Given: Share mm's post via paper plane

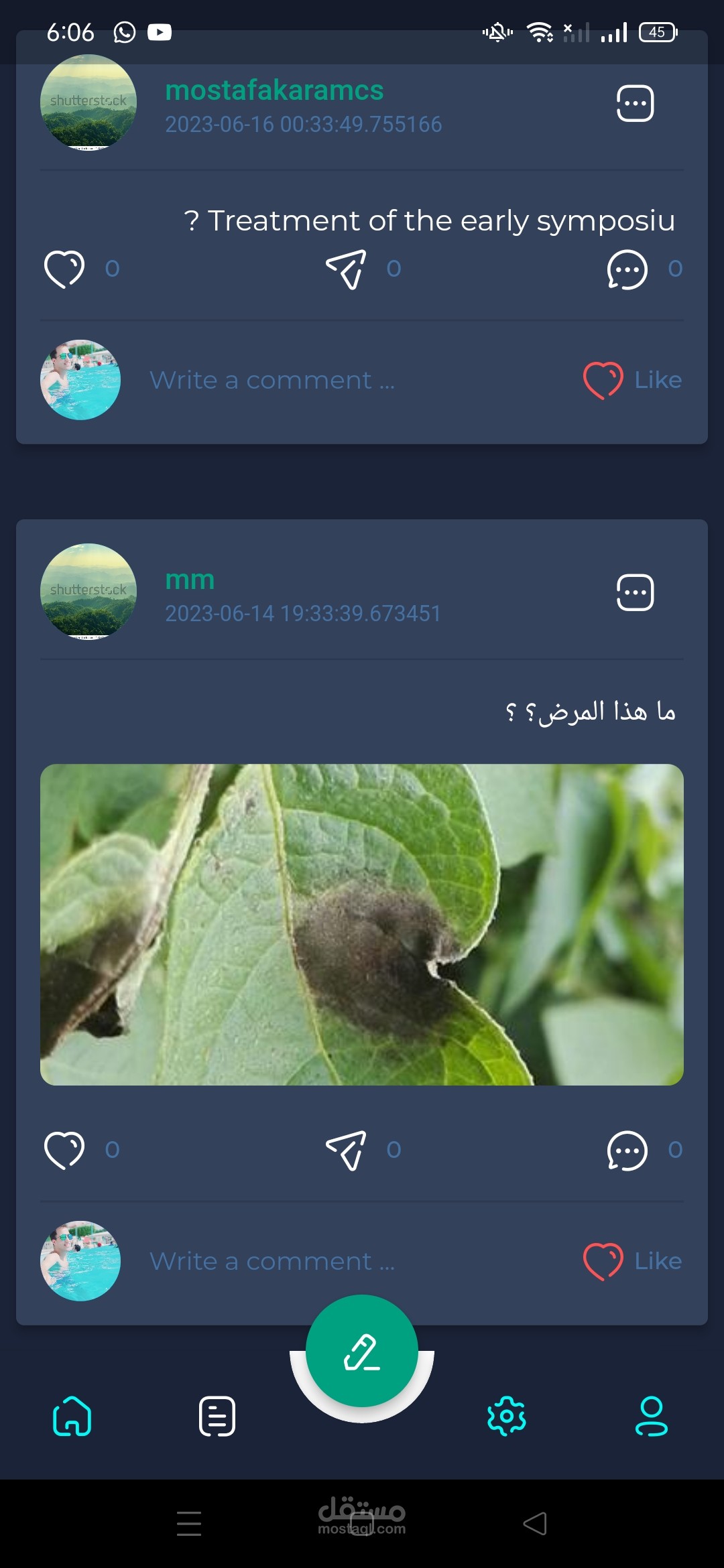Looking at the screenshot, I should 346,1150.
